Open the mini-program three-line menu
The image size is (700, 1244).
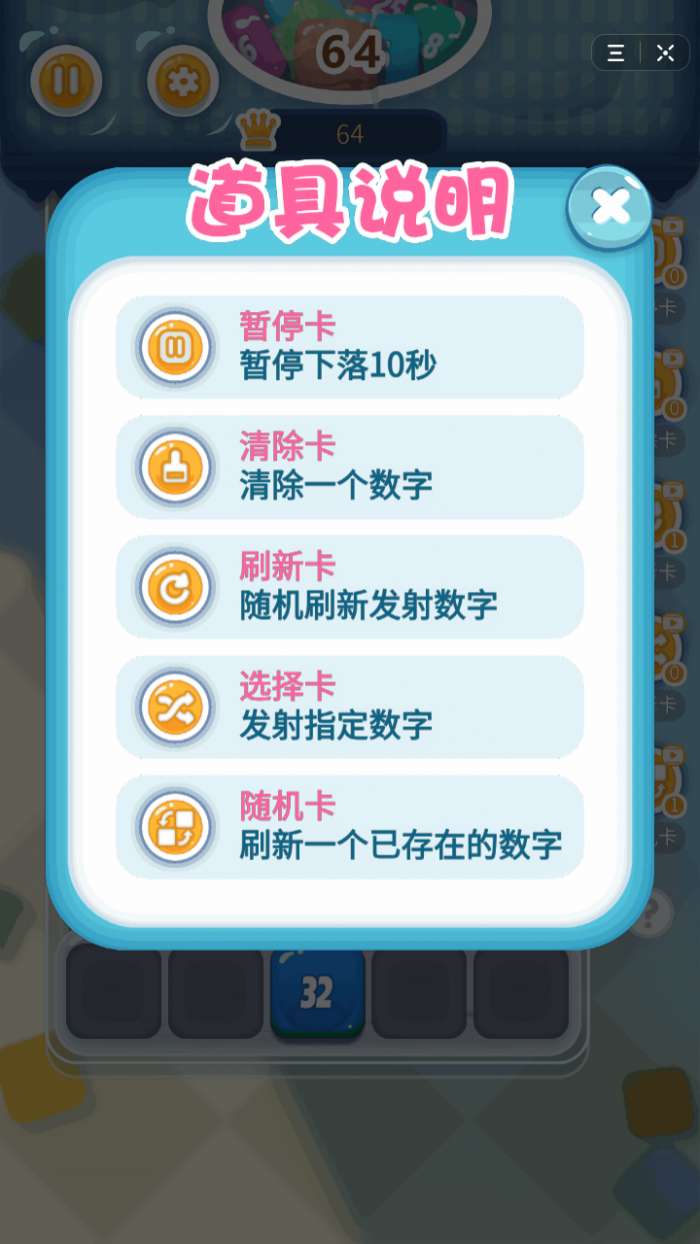click(x=616, y=53)
